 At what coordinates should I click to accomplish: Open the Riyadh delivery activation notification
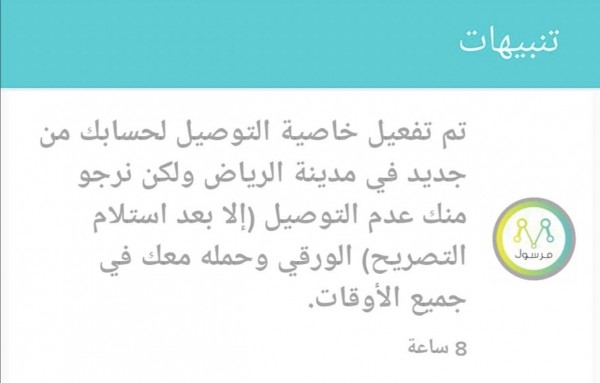click(300, 236)
